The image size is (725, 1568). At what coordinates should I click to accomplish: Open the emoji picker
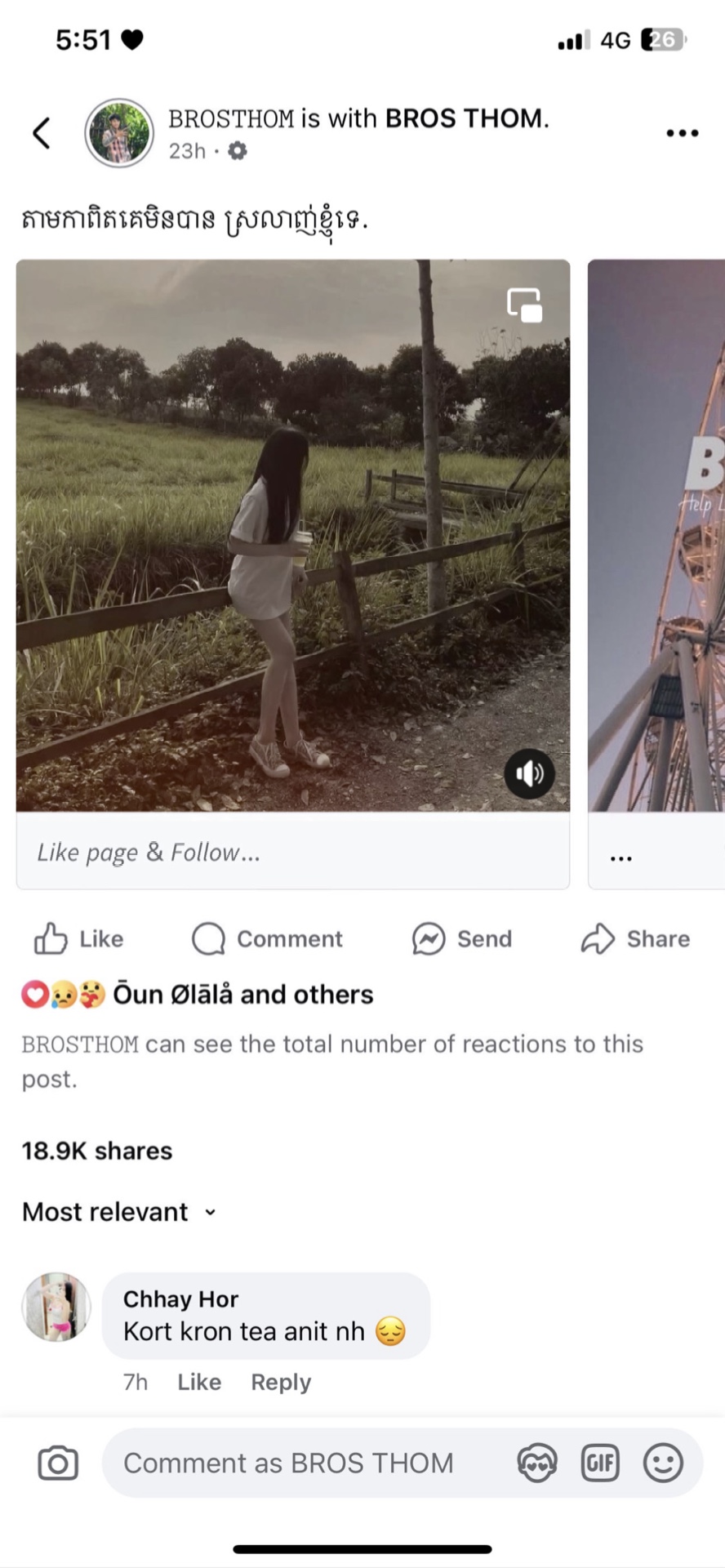tap(663, 1463)
